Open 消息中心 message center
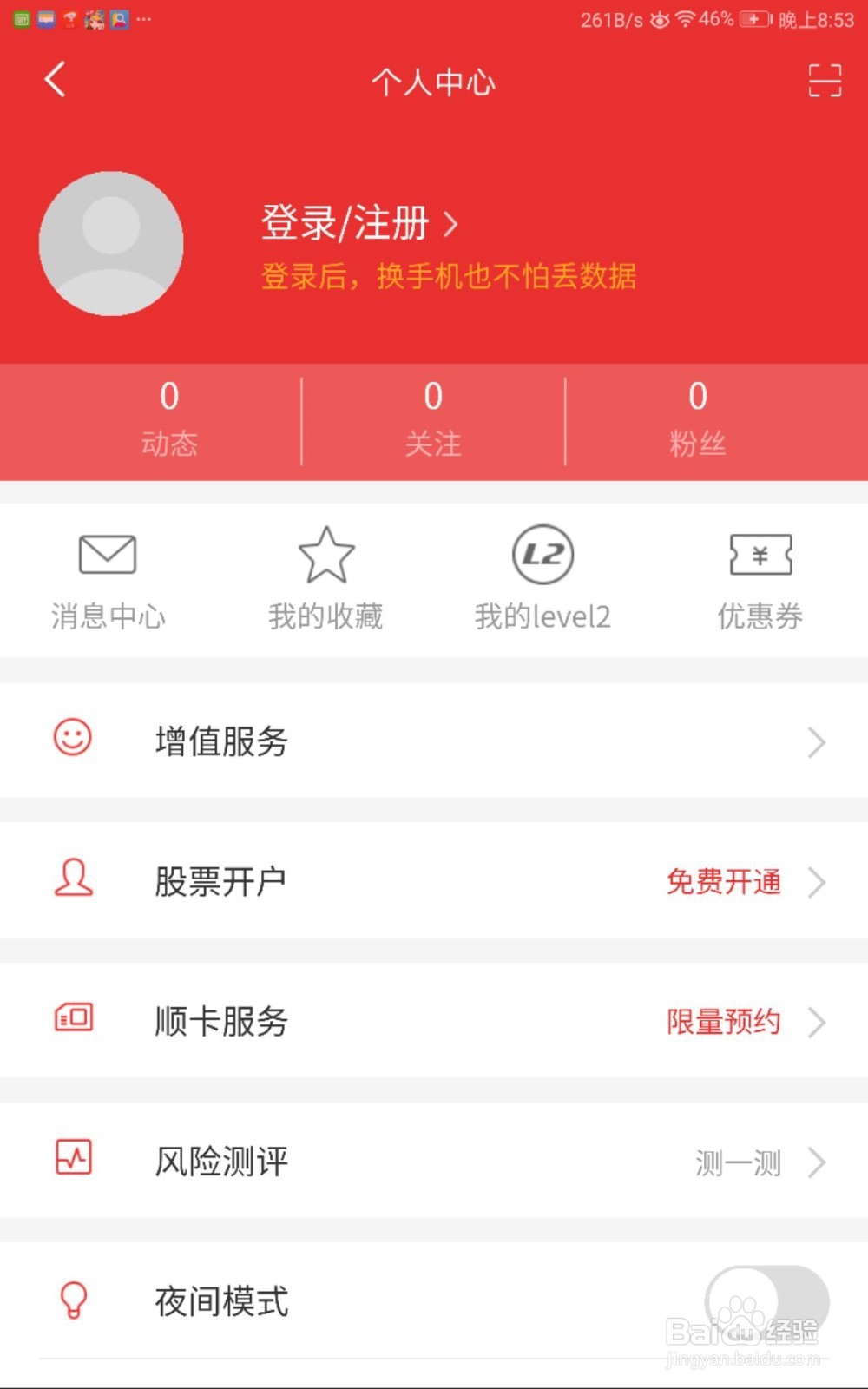 point(108,580)
